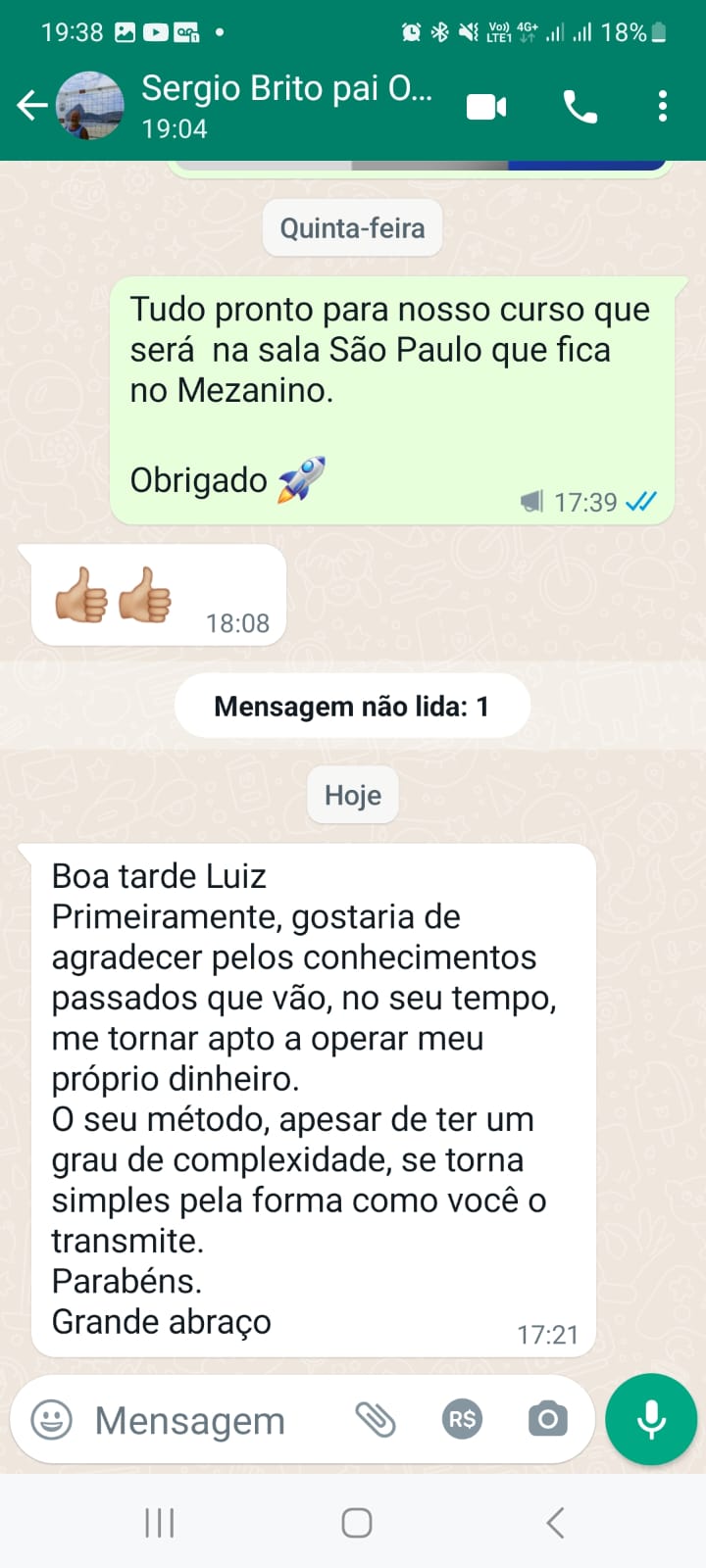Screen dimensions: 706x1568
Task: Open the camera to send a photo
Action: (x=547, y=1419)
